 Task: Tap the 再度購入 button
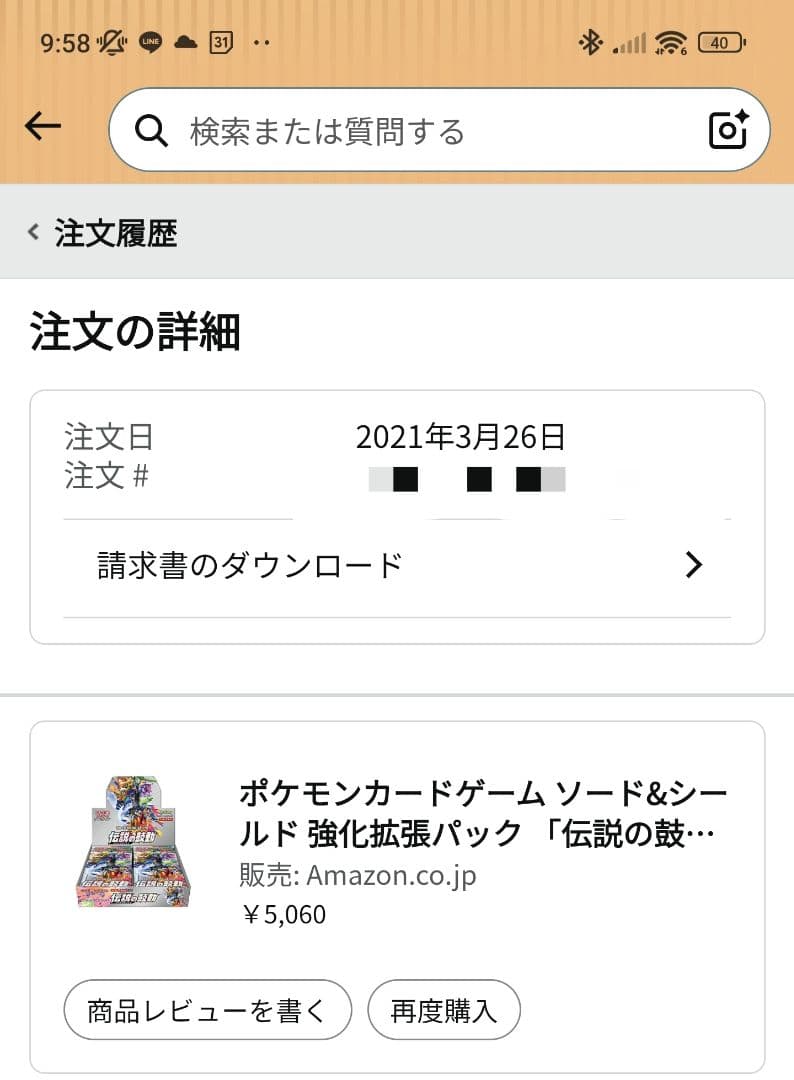tap(446, 1010)
